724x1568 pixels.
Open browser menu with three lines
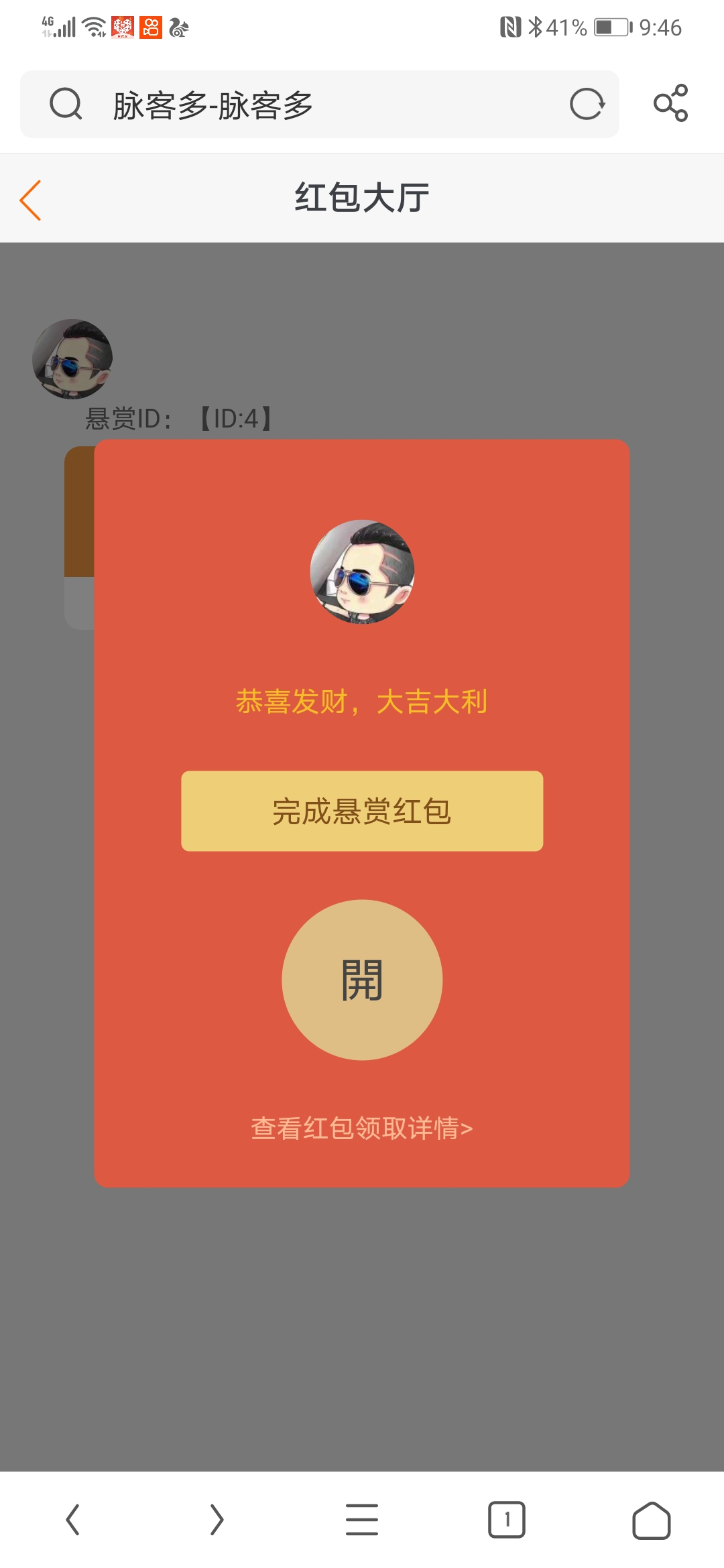pyautogui.click(x=362, y=1520)
